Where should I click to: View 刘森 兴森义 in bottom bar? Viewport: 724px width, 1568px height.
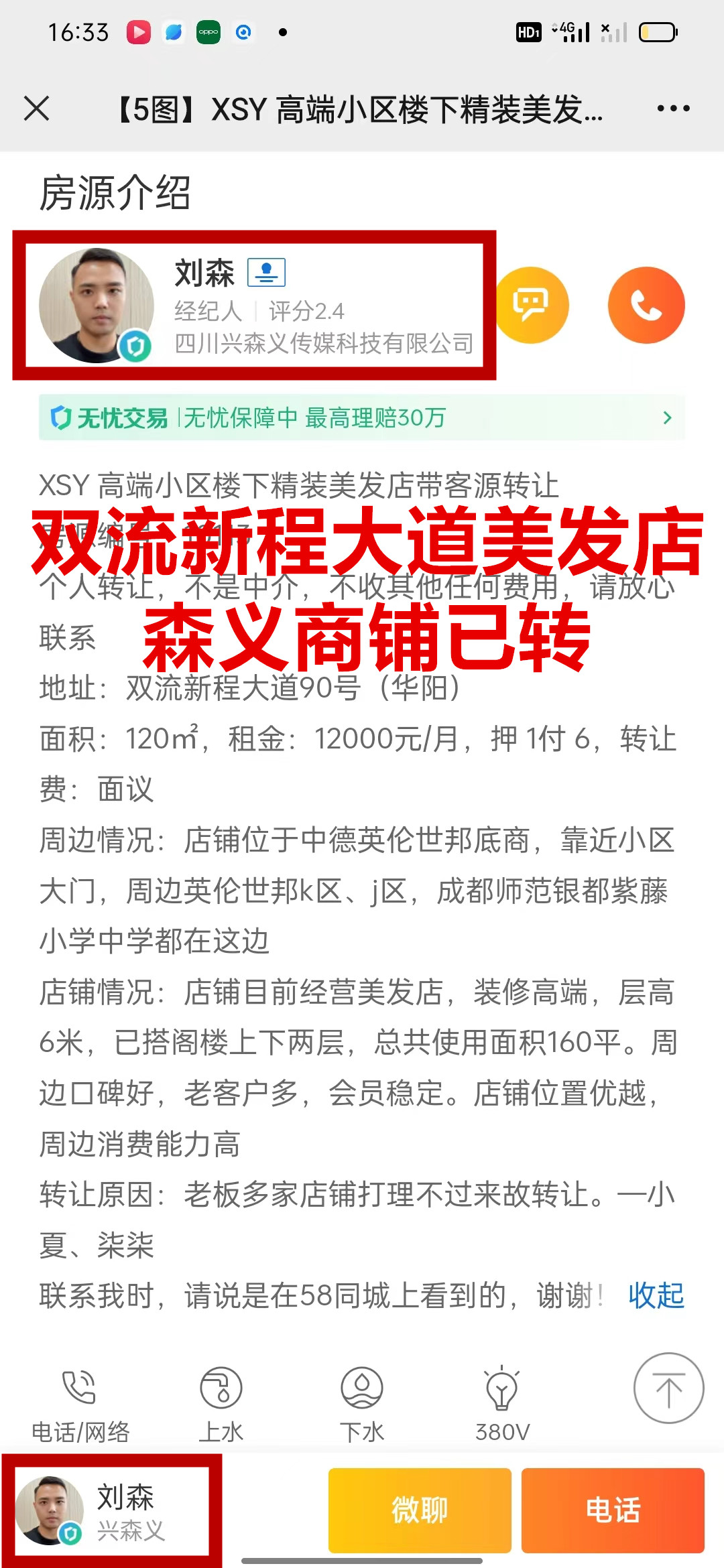pos(112,1510)
